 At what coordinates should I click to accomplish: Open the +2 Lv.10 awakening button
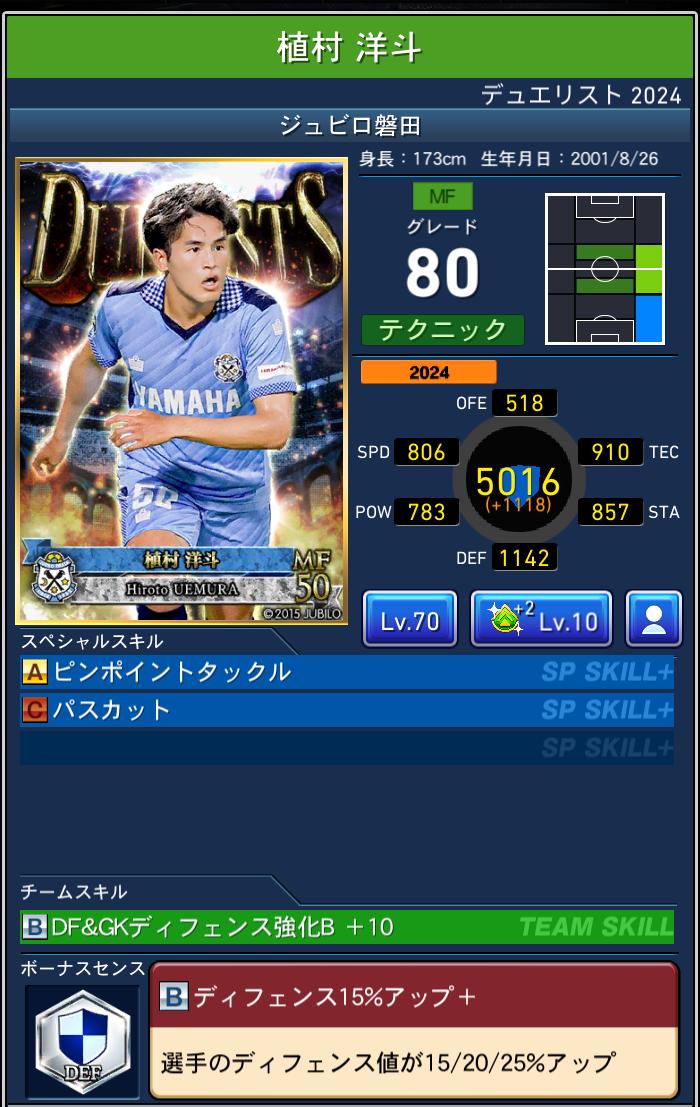541,620
